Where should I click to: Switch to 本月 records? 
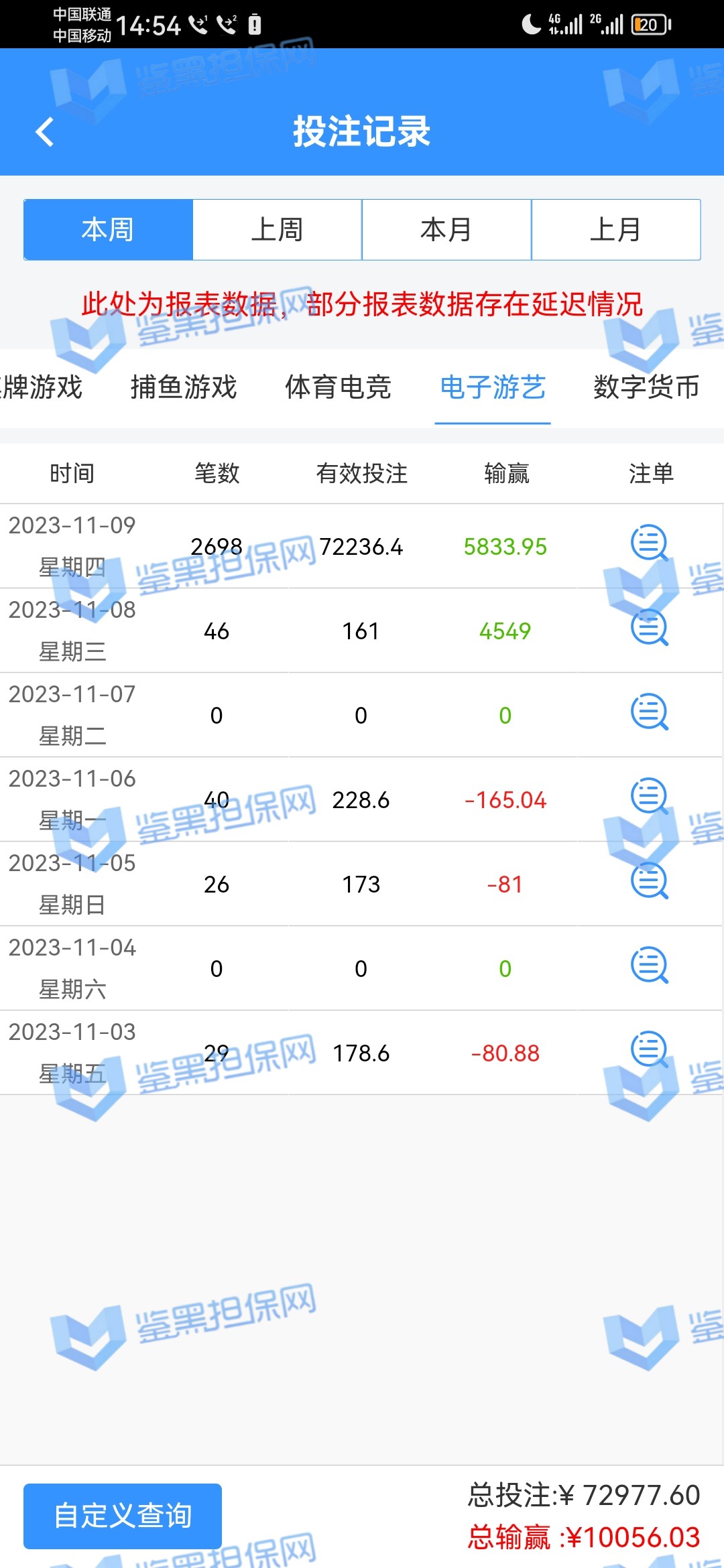coord(446,230)
